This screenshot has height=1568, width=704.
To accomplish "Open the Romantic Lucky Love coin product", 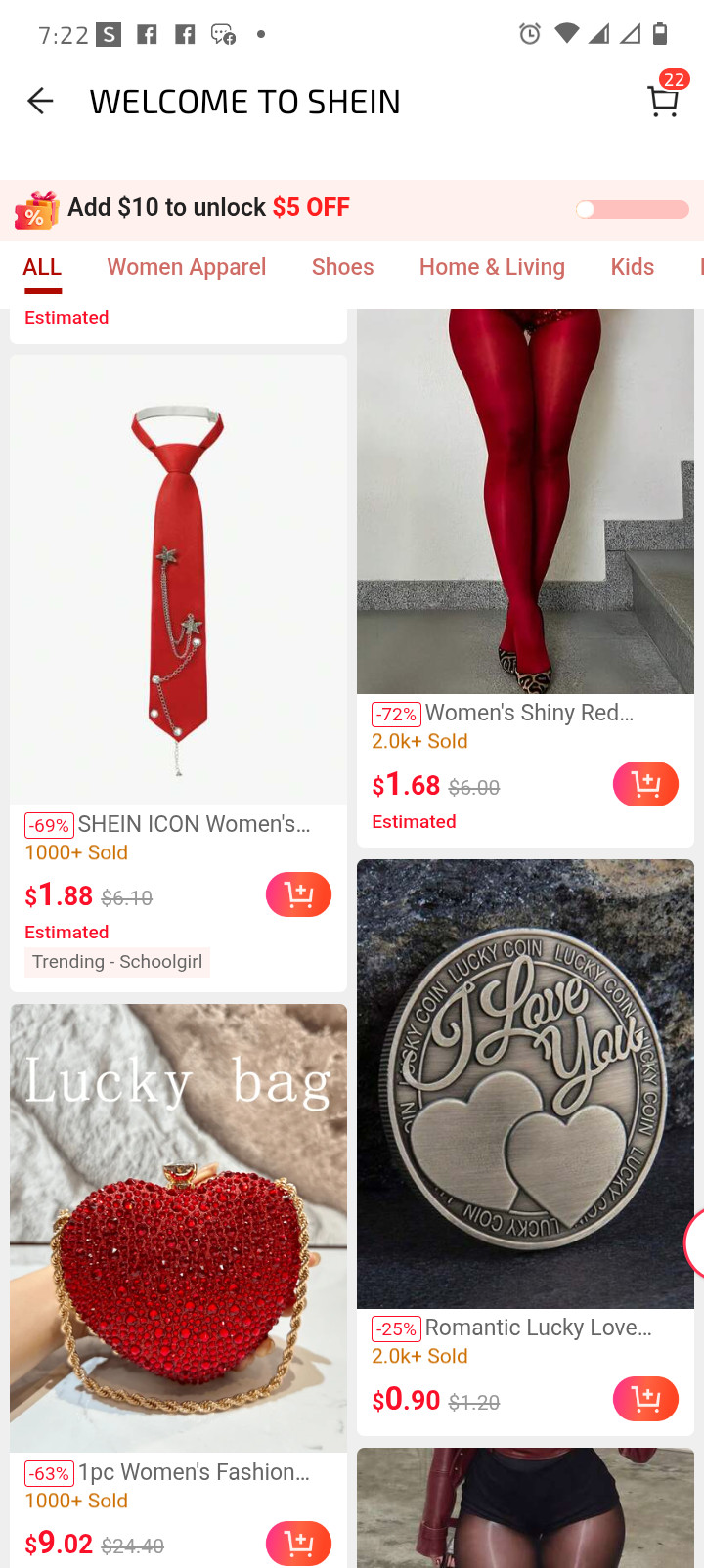I will [x=525, y=1084].
